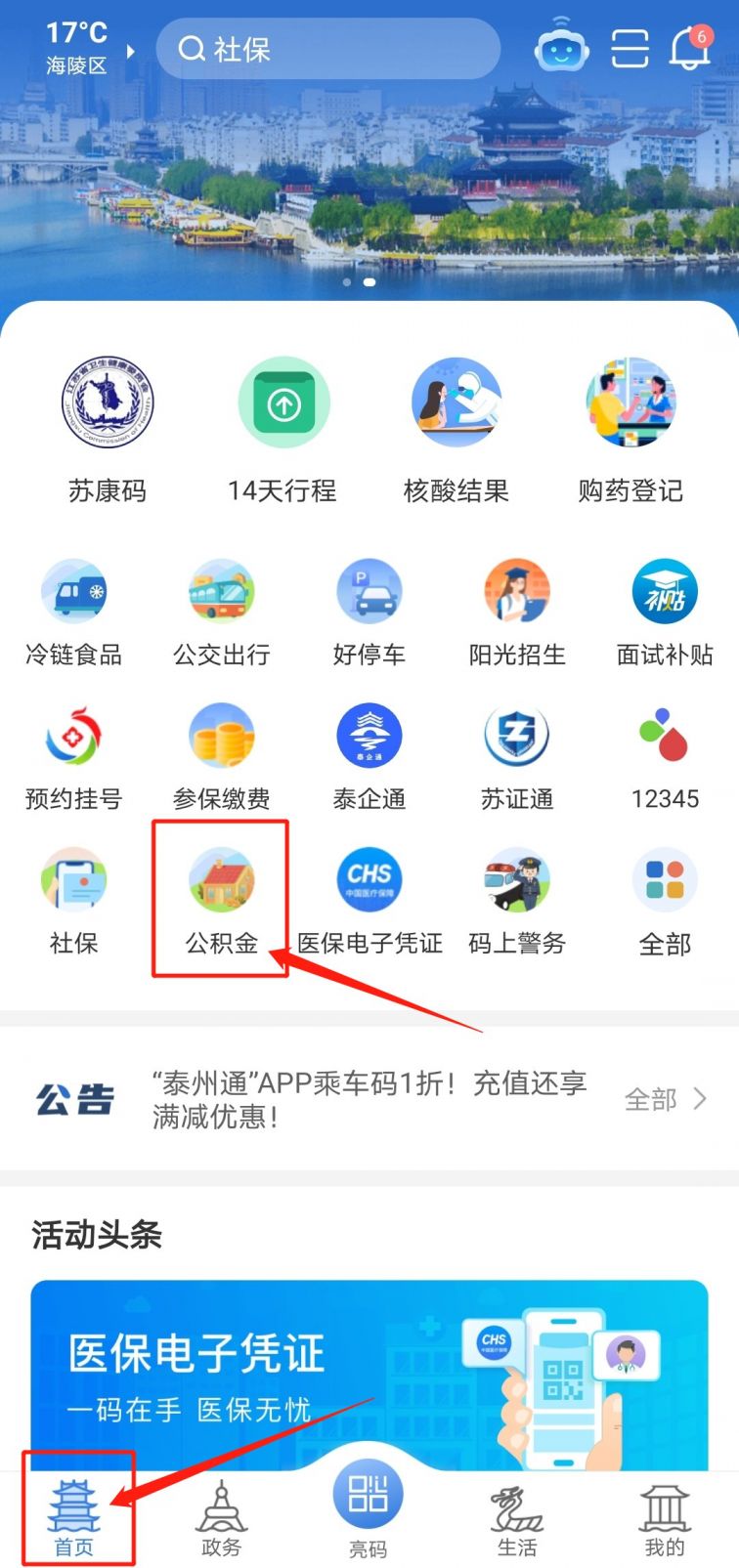739x1568 pixels.
Task: View all announcements via 全部 link
Action: coord(665,1099)
